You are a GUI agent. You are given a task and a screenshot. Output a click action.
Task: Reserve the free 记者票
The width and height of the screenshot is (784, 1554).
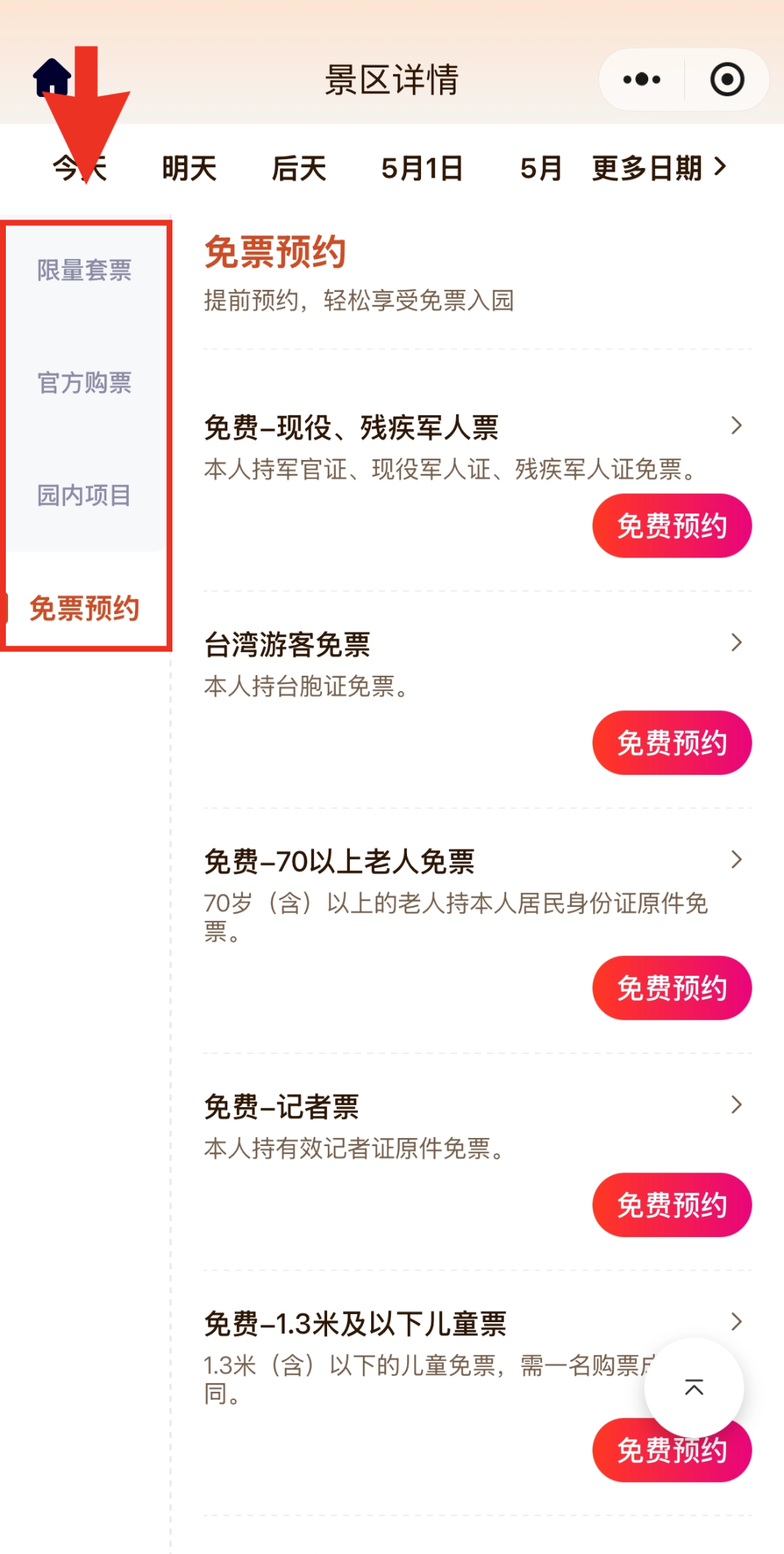pos(671,1205)
